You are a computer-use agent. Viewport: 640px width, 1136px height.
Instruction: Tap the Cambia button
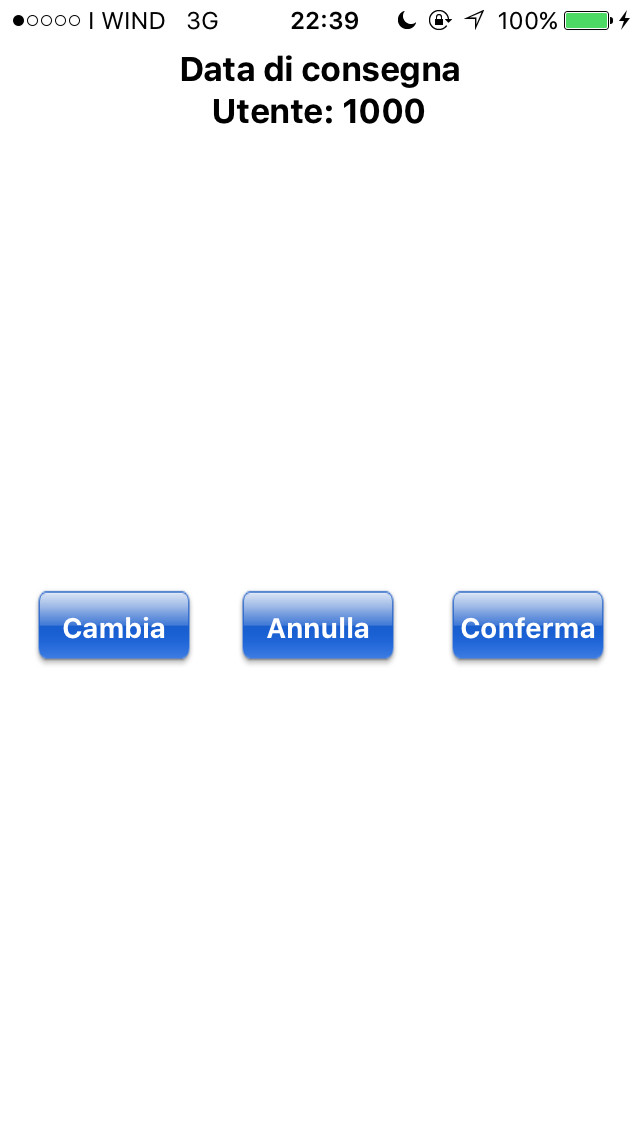click(x=114, y=626)
